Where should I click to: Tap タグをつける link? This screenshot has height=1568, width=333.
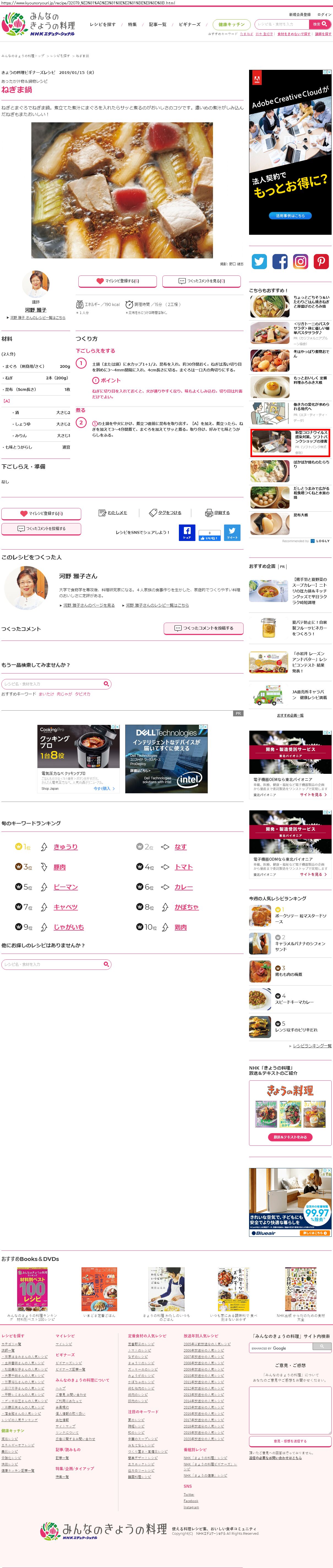(x=165, y=512)
